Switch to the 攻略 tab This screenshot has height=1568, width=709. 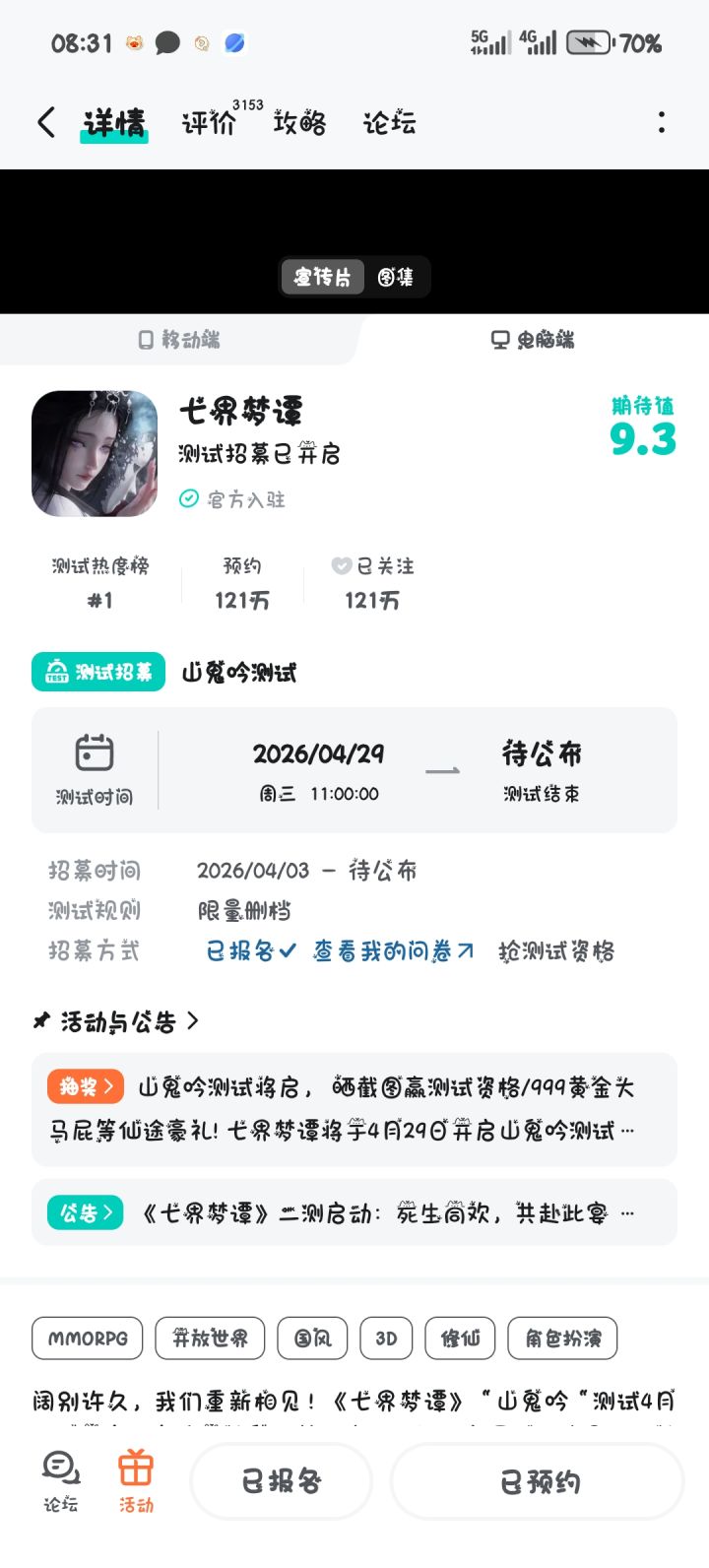(299, 122)
